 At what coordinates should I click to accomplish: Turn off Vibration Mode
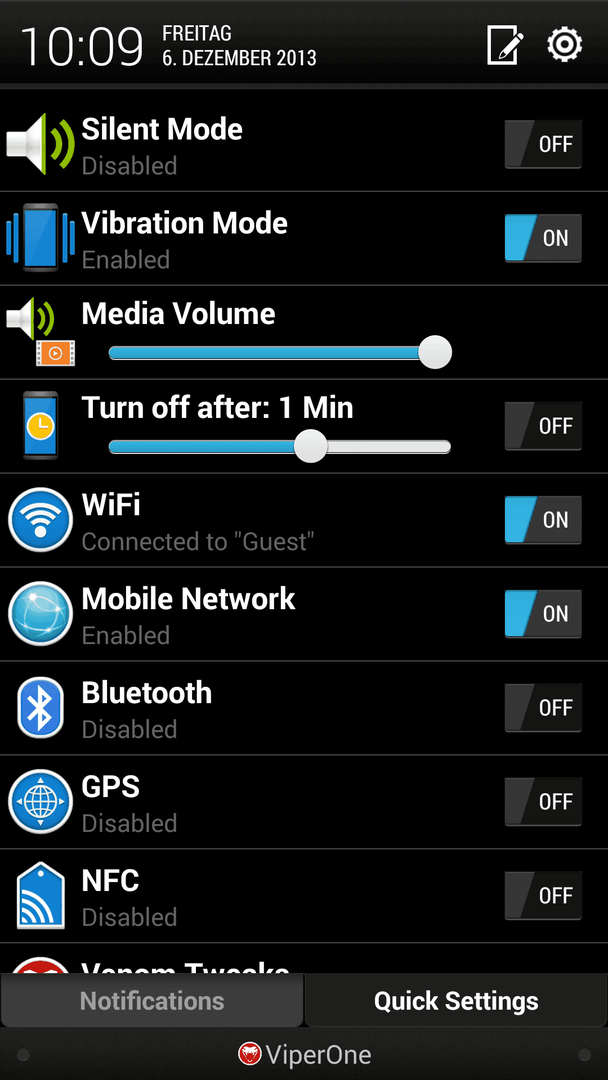tap(543, 238)
